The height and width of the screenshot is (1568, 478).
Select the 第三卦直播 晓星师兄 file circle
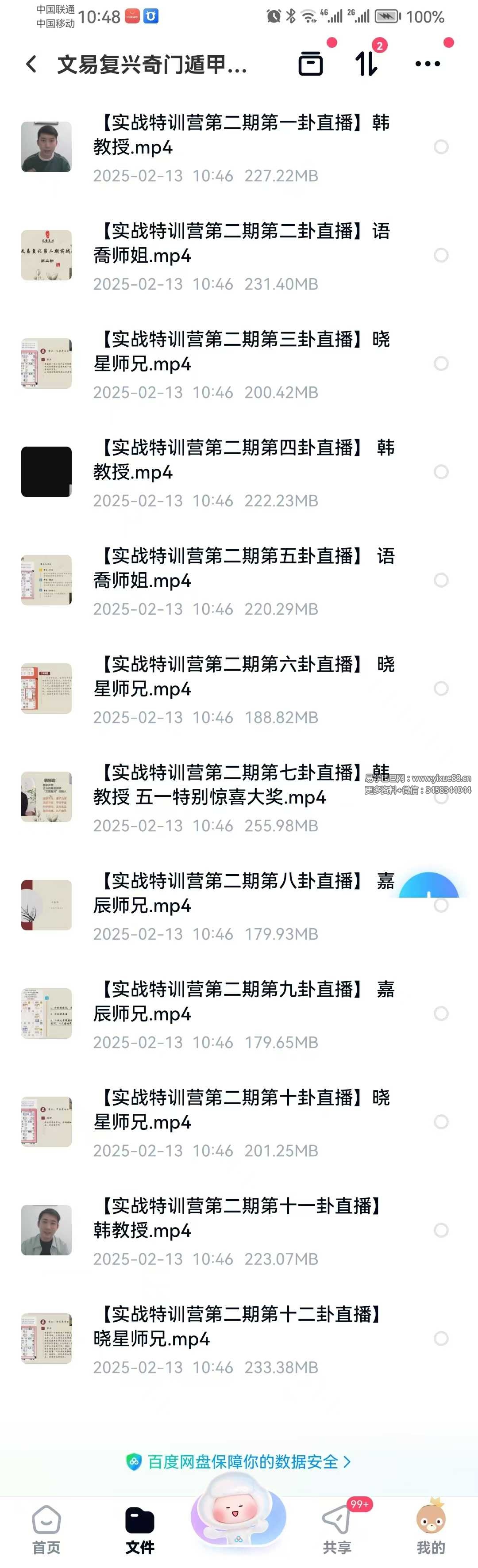coord(441,363)
